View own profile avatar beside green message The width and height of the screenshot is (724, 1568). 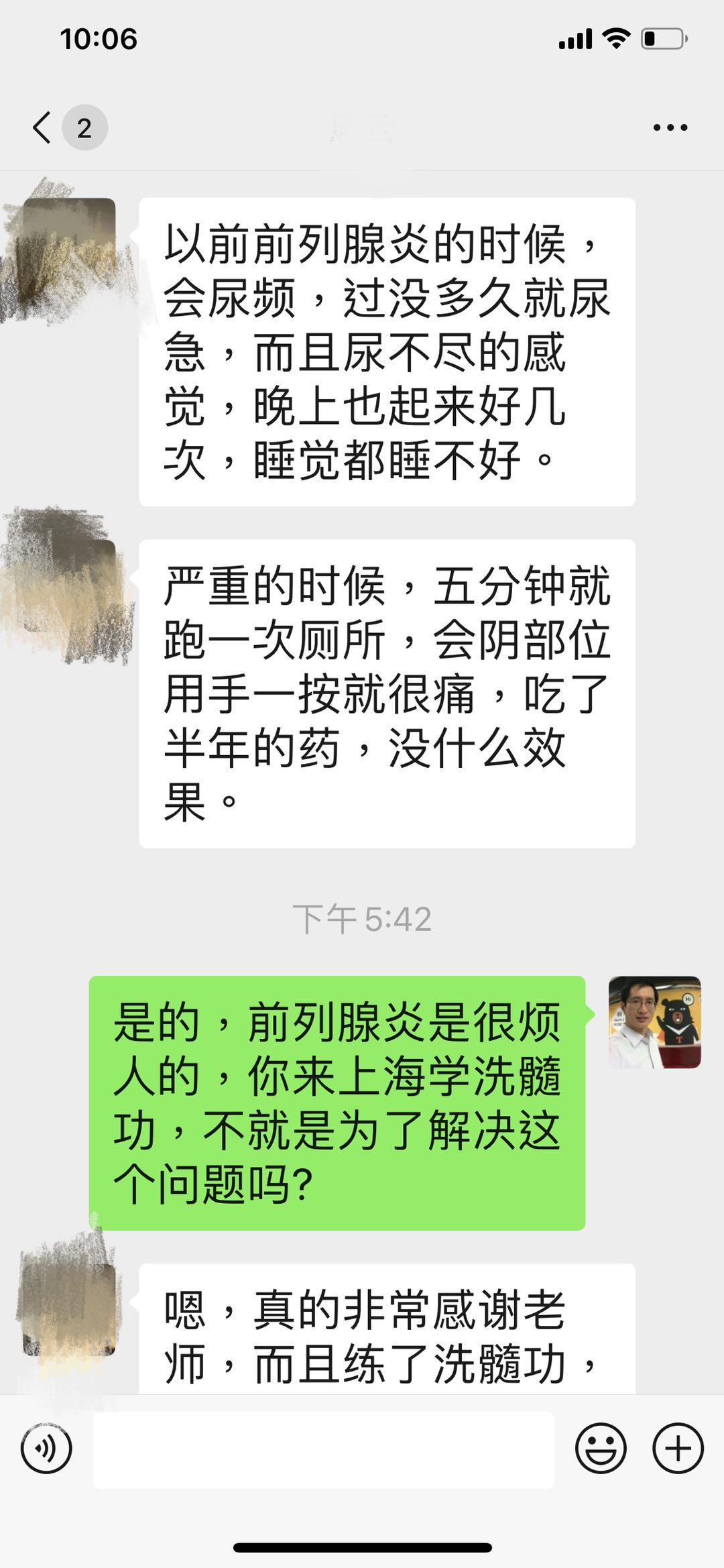pyautogui.click(x=654, y=1022)
